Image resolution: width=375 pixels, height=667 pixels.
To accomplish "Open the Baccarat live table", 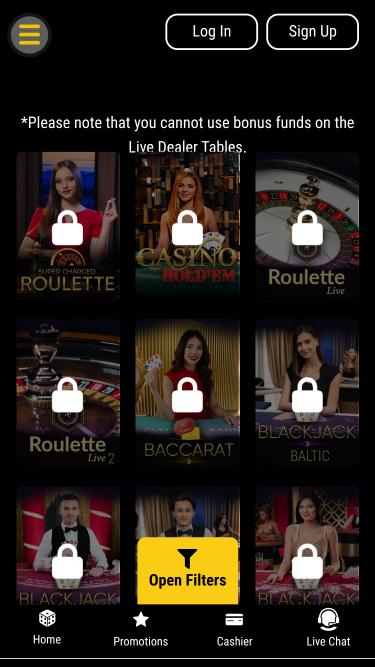I will pyautogui.click(x=188, y=394).
